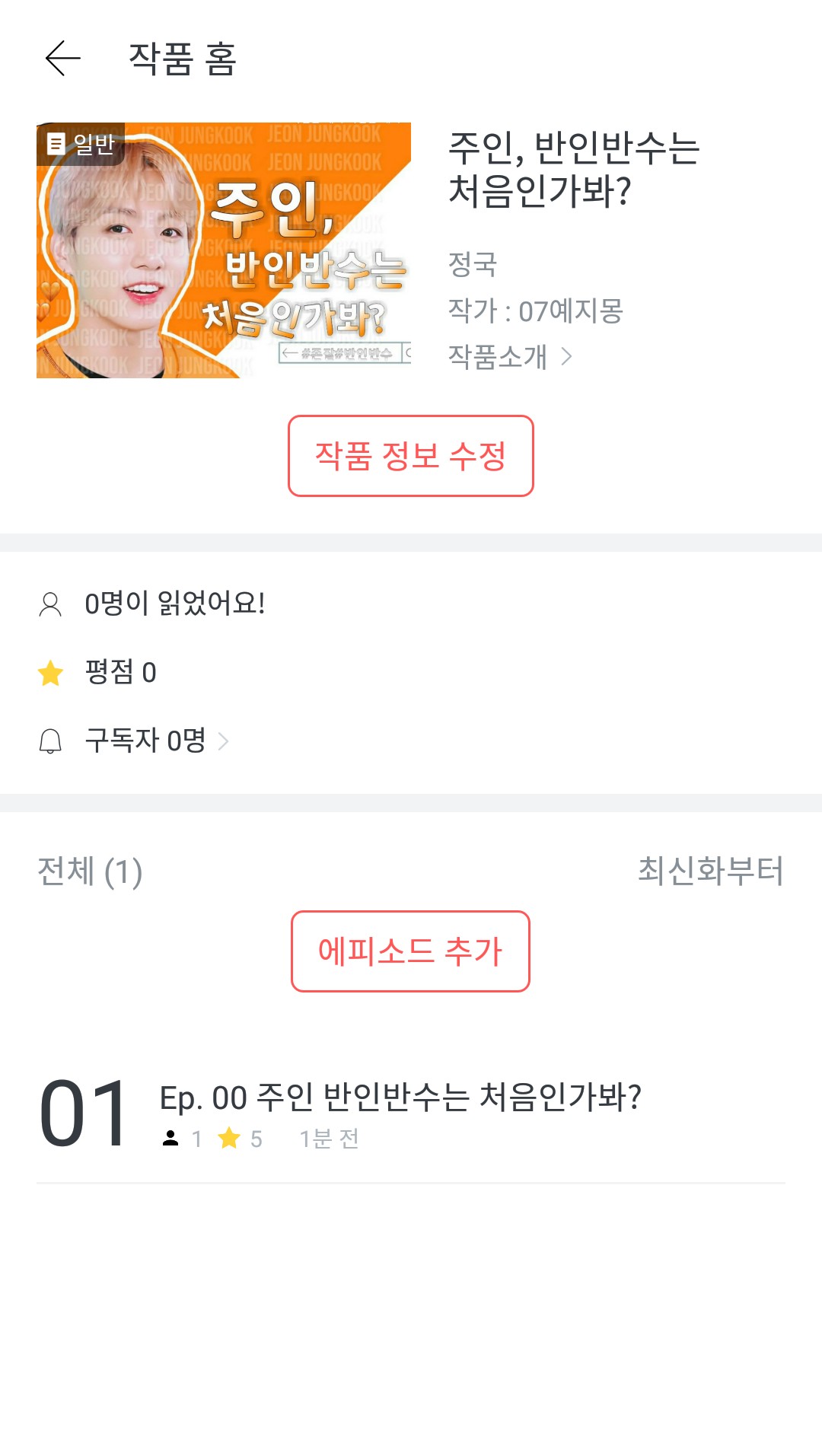Open episode Ep. 00 주인 반인반수는 처음인가봐?
The height and width of the screenshot is (1456, 822).
click(411, 1114)
